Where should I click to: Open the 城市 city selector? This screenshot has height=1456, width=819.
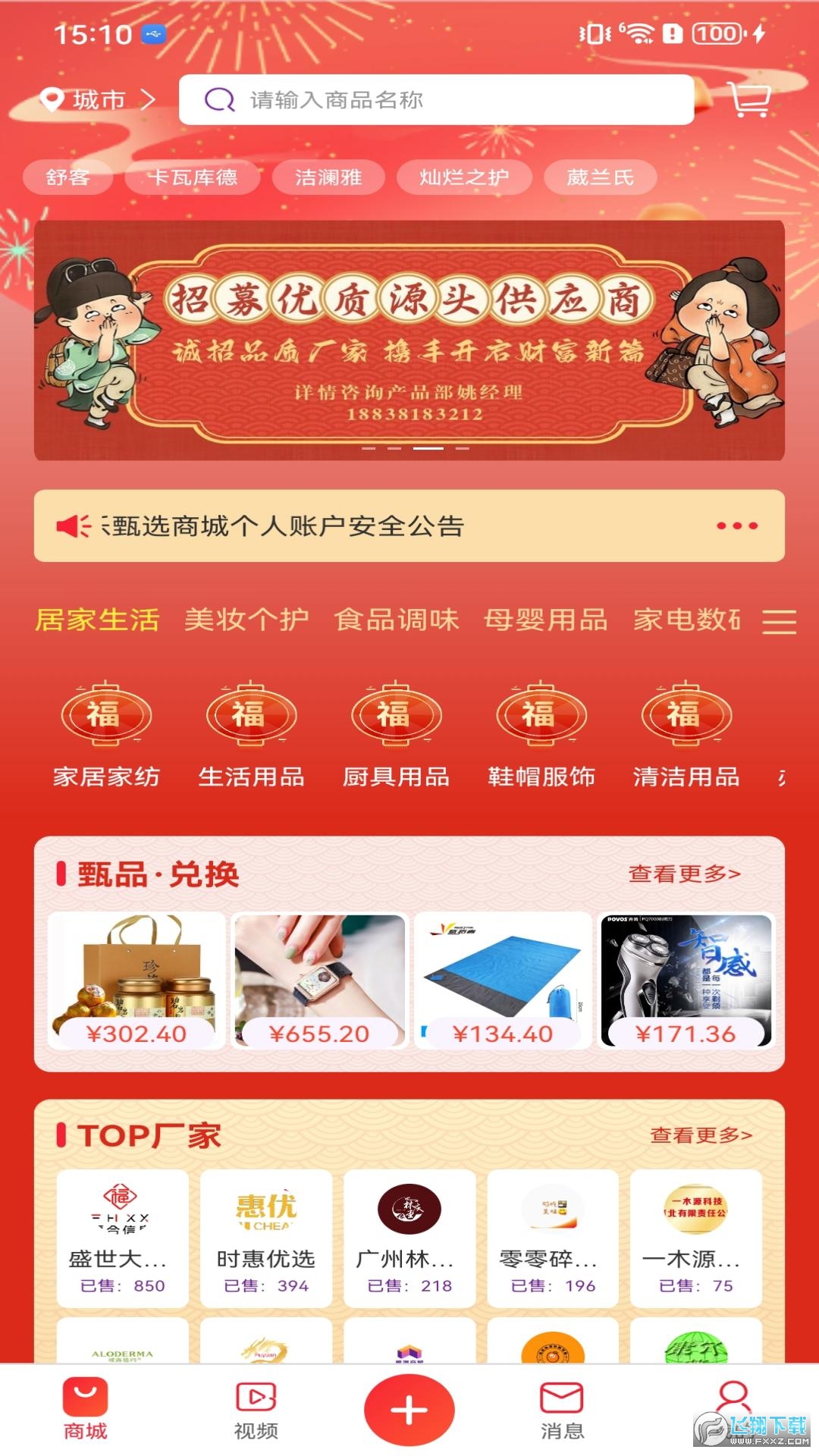coord(98,99)
